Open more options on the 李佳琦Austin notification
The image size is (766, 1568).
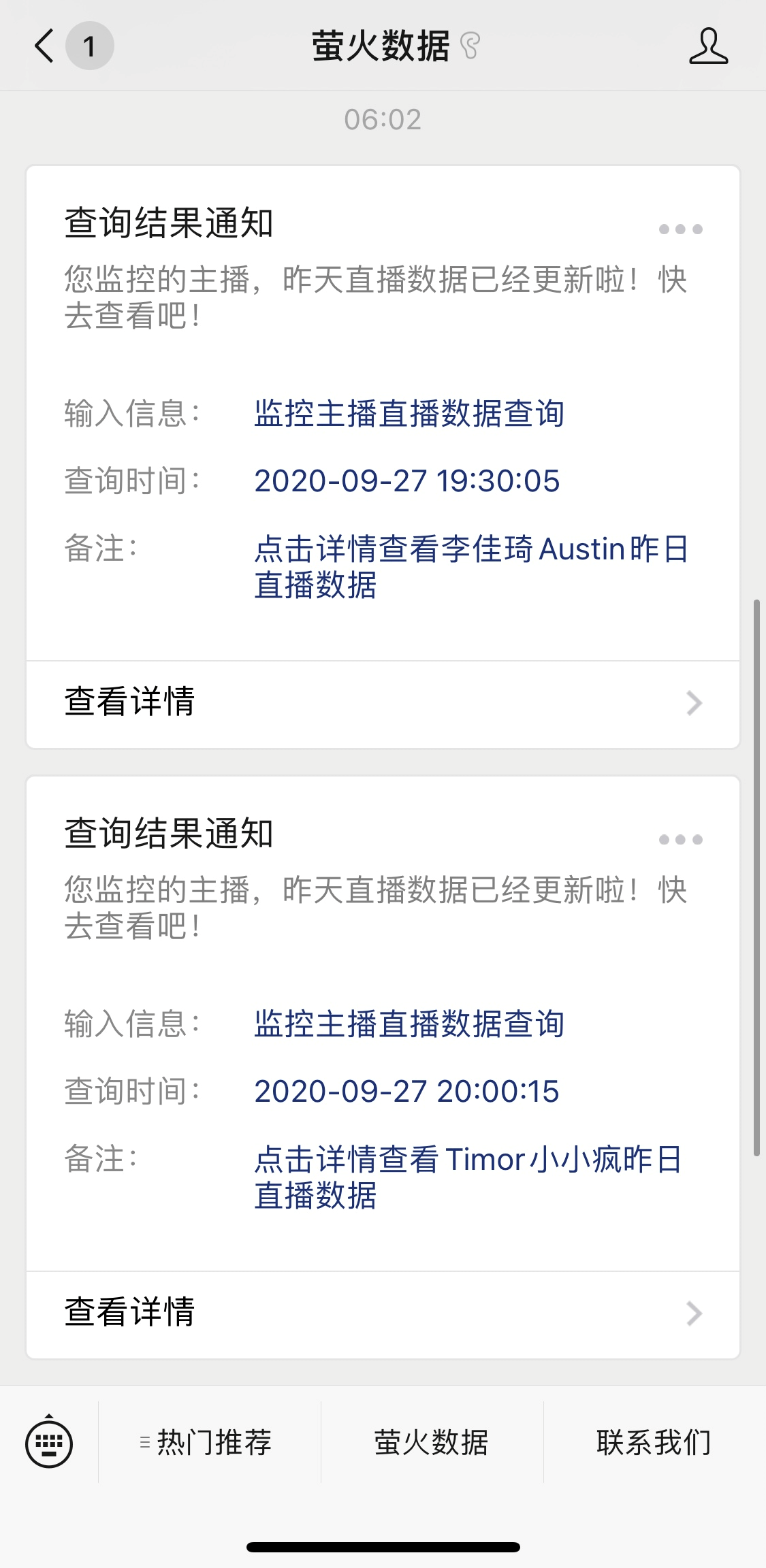point(680,229)
